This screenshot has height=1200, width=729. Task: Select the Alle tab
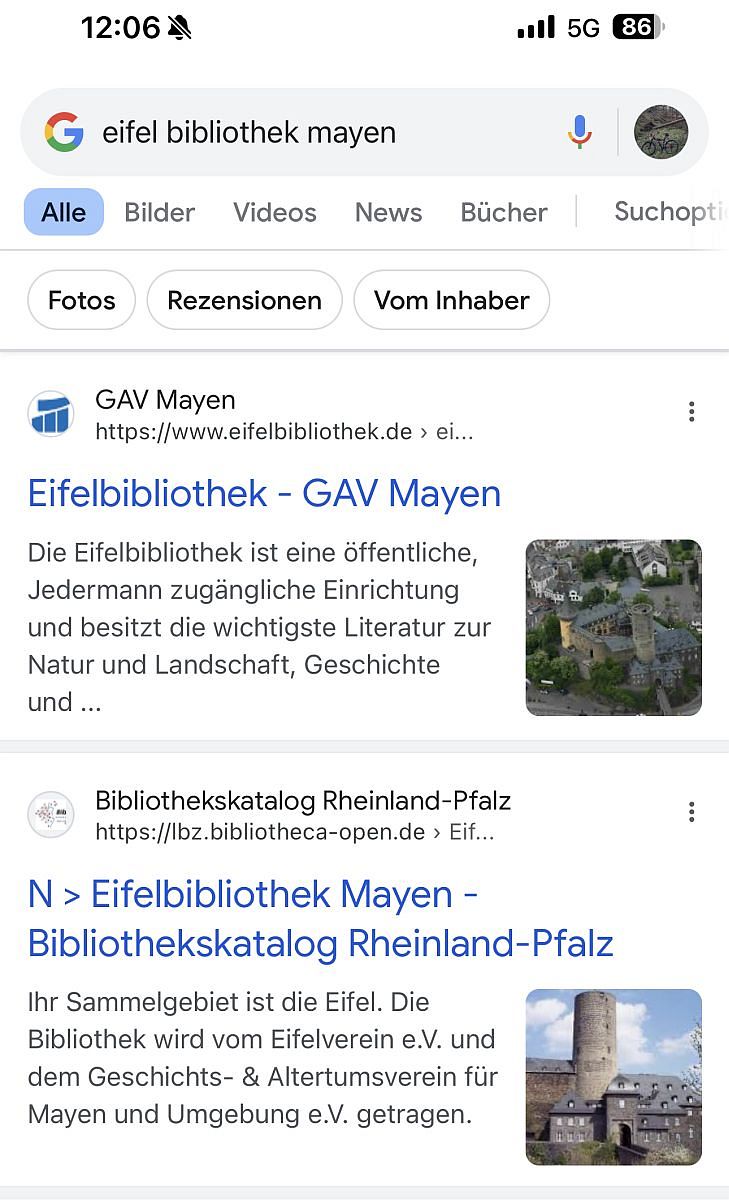(64, 212)
